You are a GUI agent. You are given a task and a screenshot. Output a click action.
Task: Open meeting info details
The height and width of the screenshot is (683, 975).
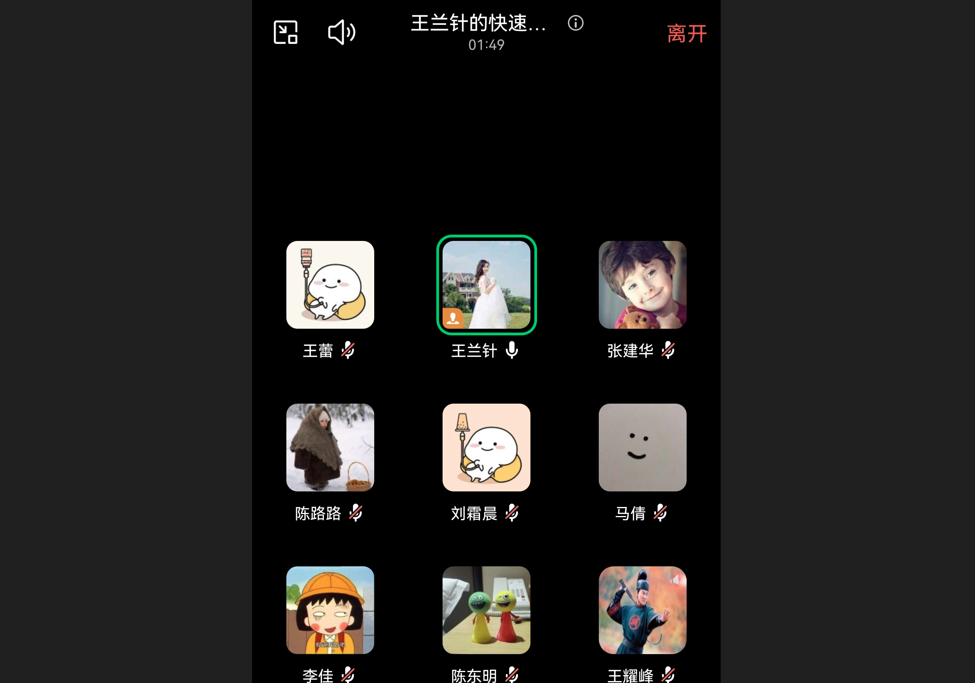pyautogui.click(x=576, y=23)
